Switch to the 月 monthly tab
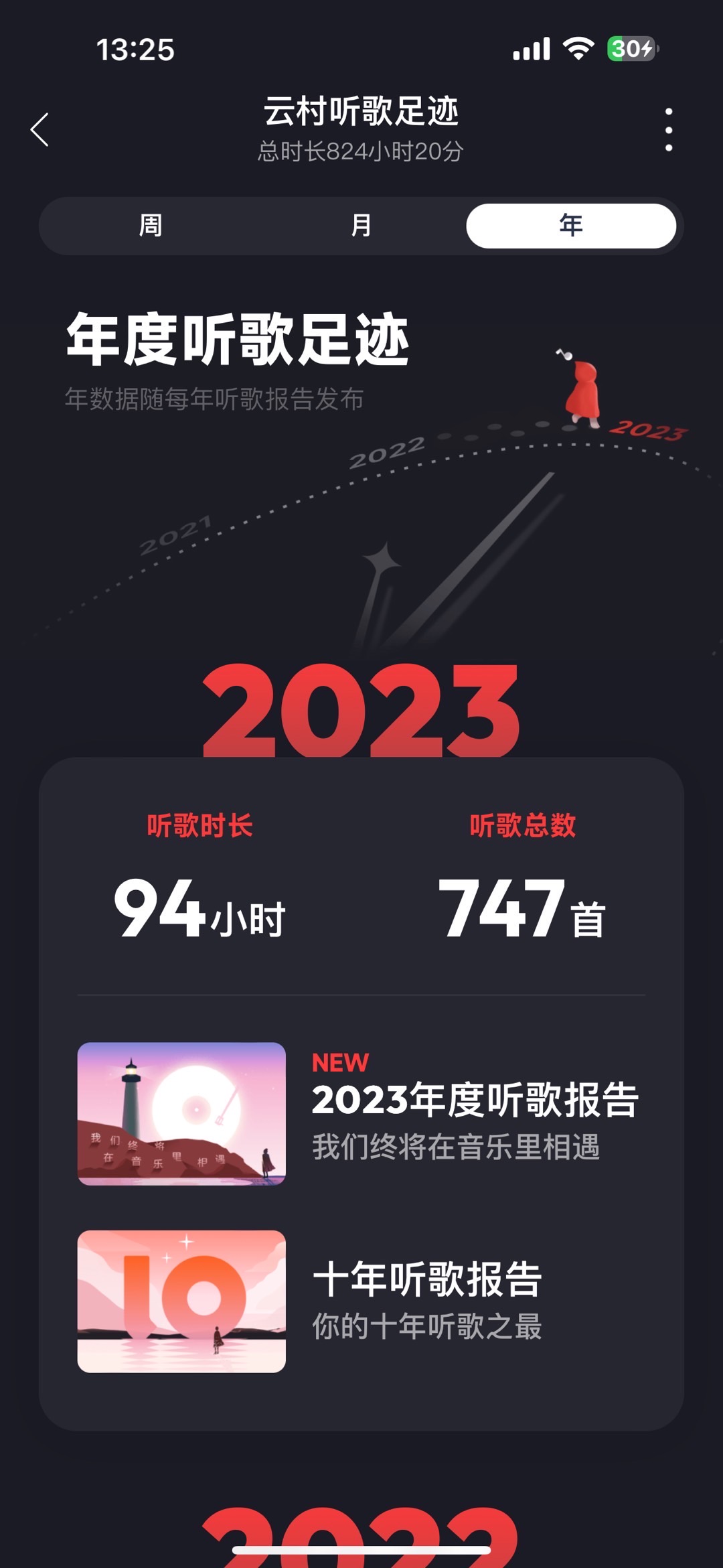723x1568 pixels. pyautogui.click(x=361, y=226)
